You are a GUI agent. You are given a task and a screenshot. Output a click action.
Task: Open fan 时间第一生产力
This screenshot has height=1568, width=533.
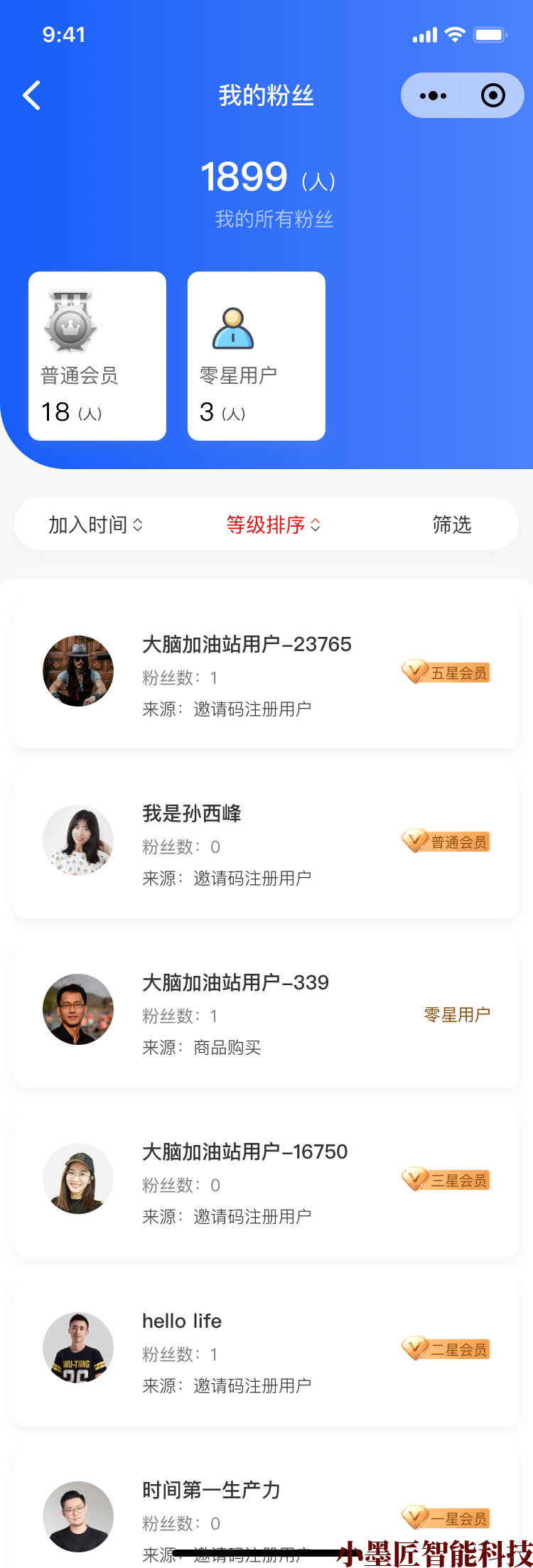pos(266,1514)
